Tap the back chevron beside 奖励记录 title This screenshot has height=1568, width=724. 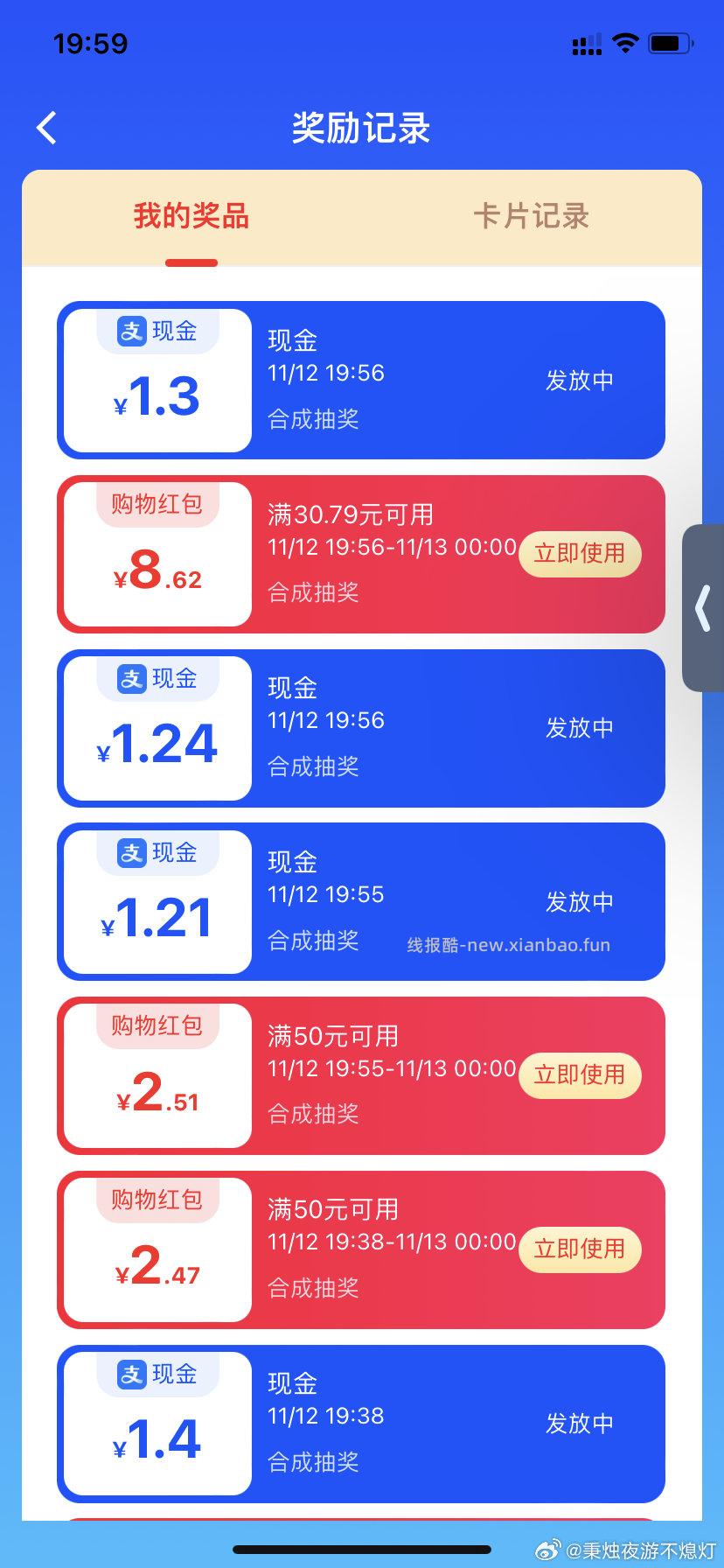[x=45, y=127]
